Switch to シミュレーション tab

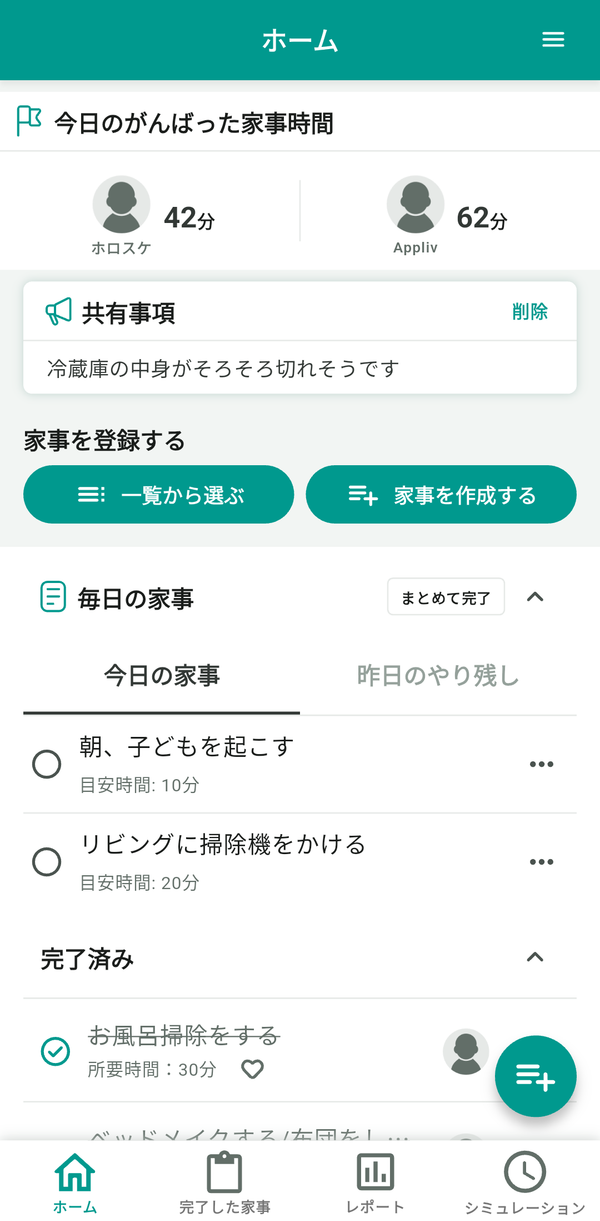tap(525, 1182)
